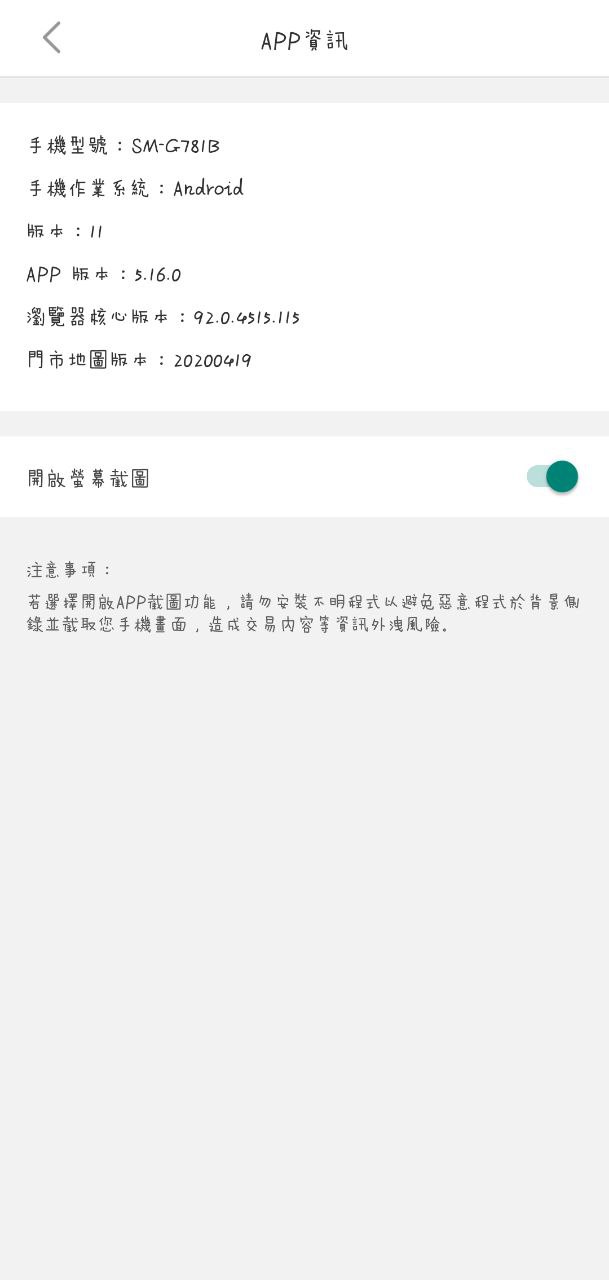Image resolution: width=609 pixels, height=1280 pixels.
Task: Turn off the 開啟螢幕截圖 switch
Action: coord(552,477)
